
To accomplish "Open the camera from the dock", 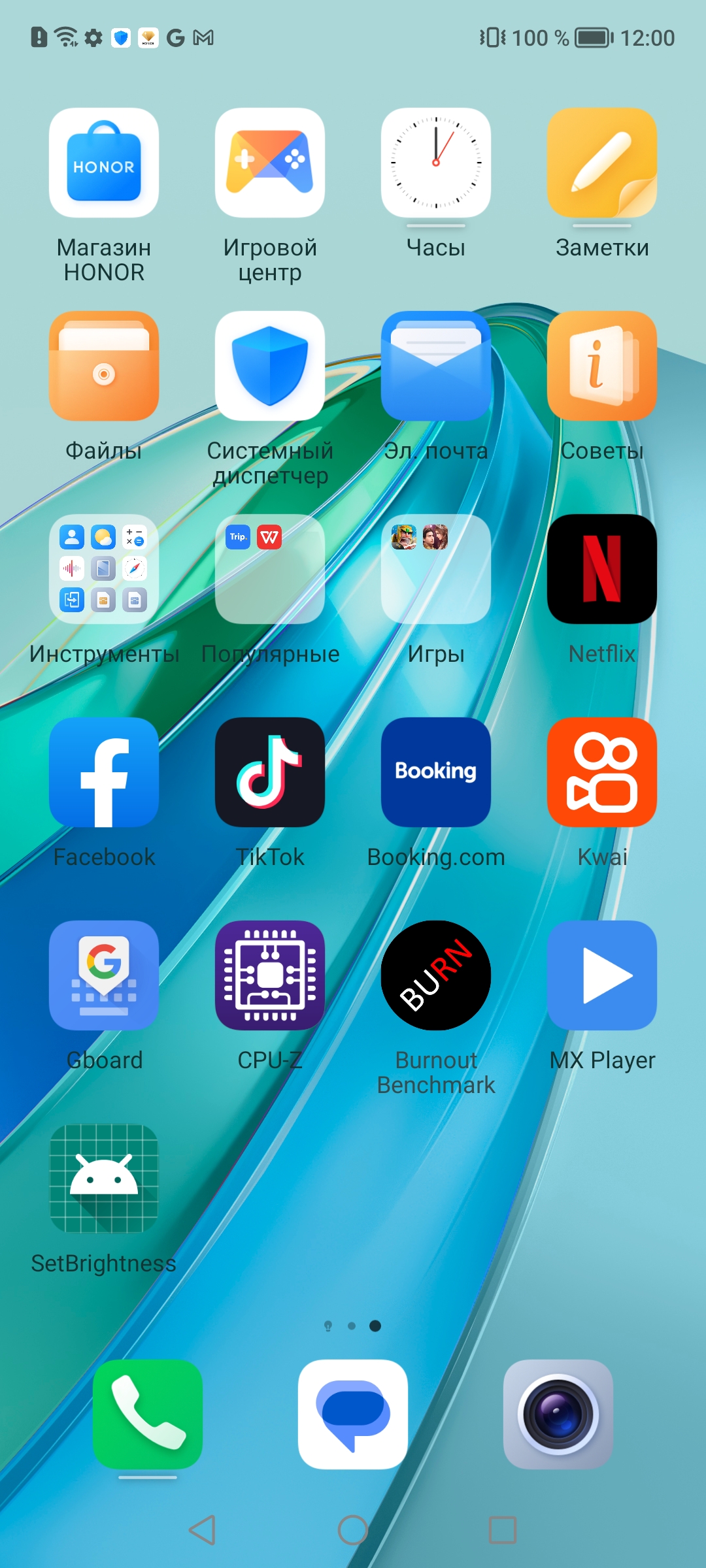I will [x=558, y=1414].
